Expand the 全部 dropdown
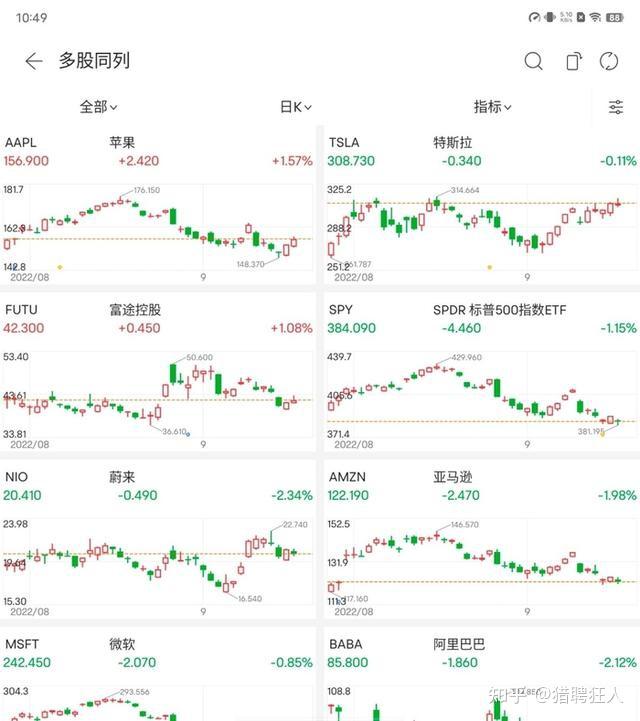Viewport: 640px width, 721px height. pyautogui.click(x=98, y=107)
